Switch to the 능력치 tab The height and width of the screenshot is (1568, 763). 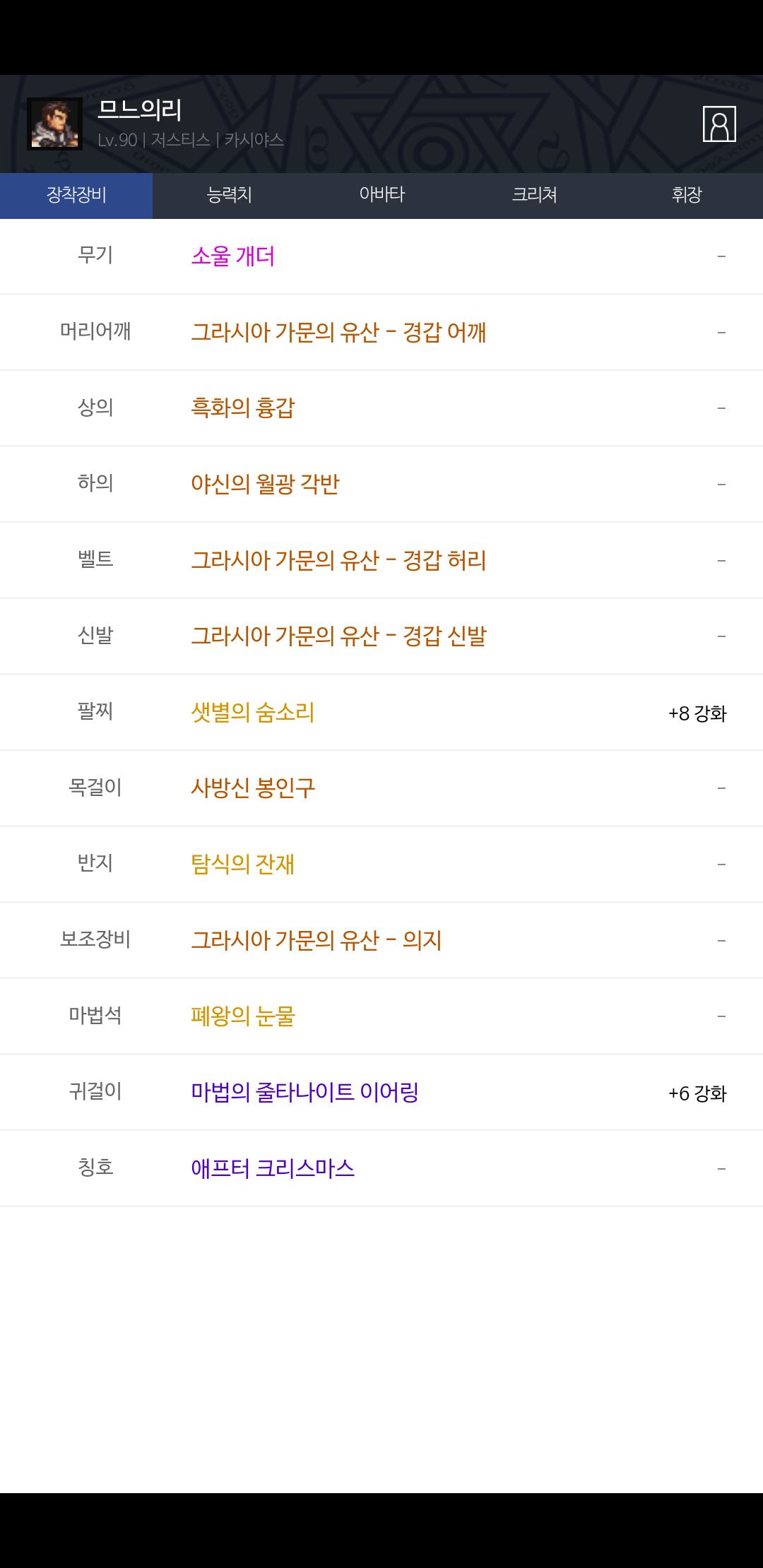tap(229, 195)
